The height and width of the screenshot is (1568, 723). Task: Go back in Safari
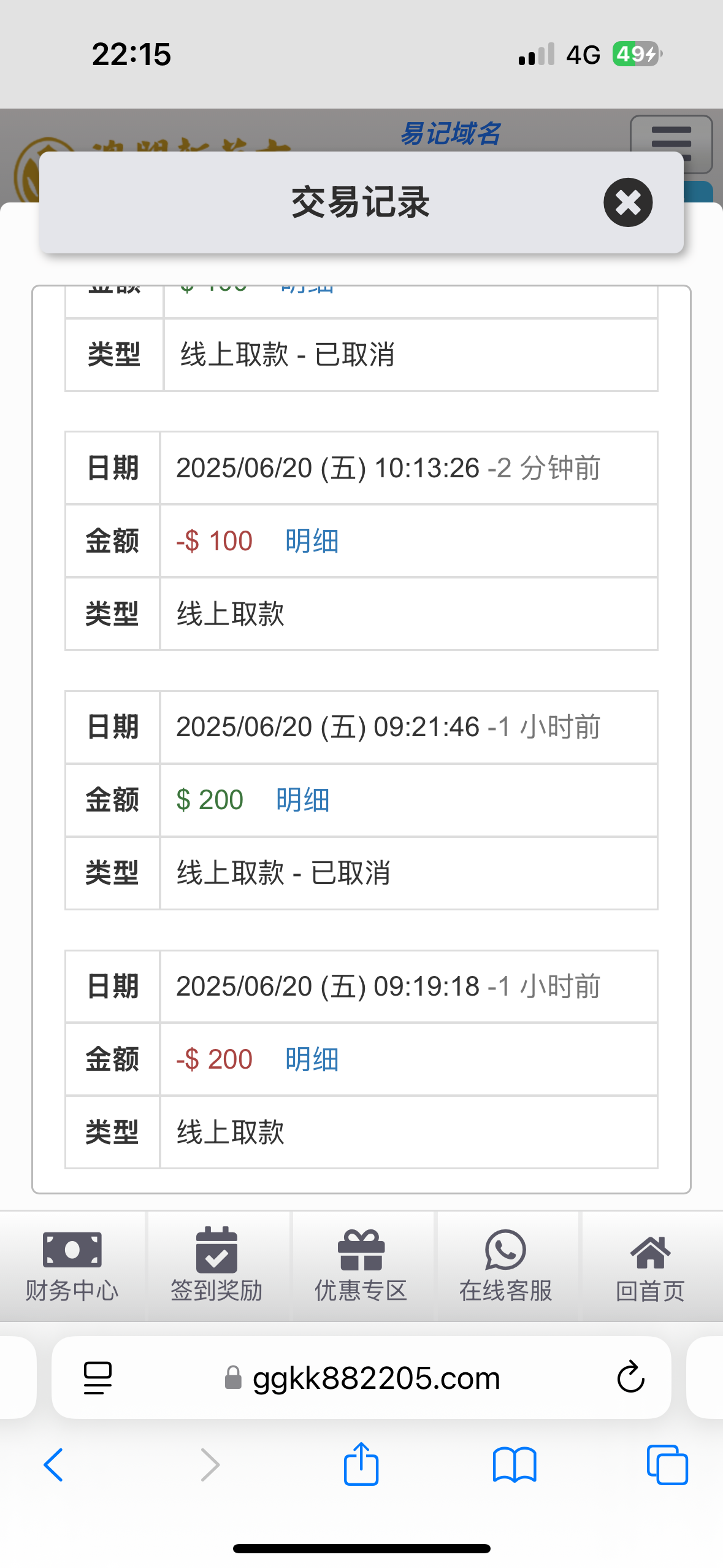pyautogui.click(x=54, y=1465)
